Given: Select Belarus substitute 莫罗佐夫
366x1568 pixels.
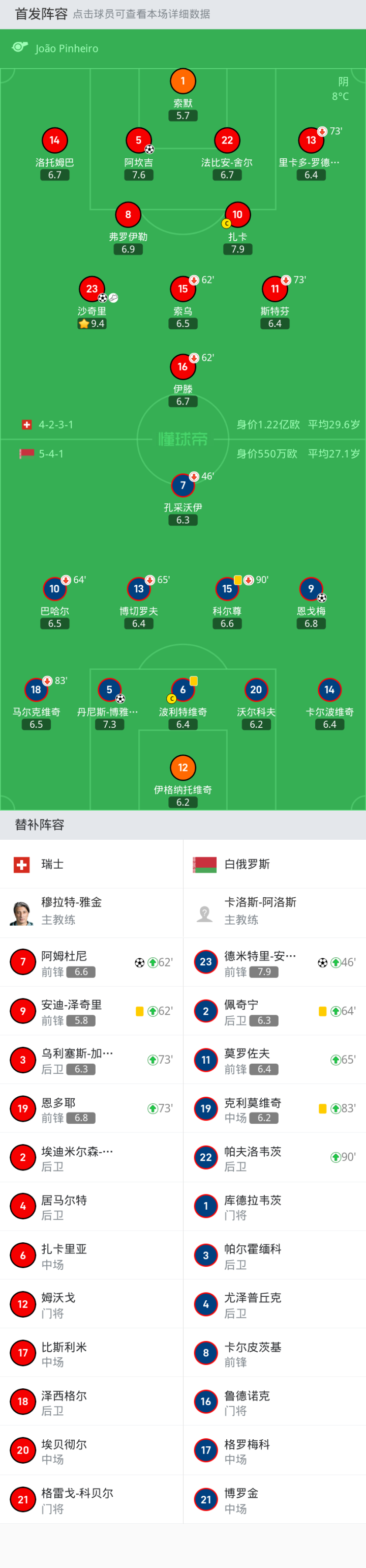Looking at the screenshot, I should 274,1060.
